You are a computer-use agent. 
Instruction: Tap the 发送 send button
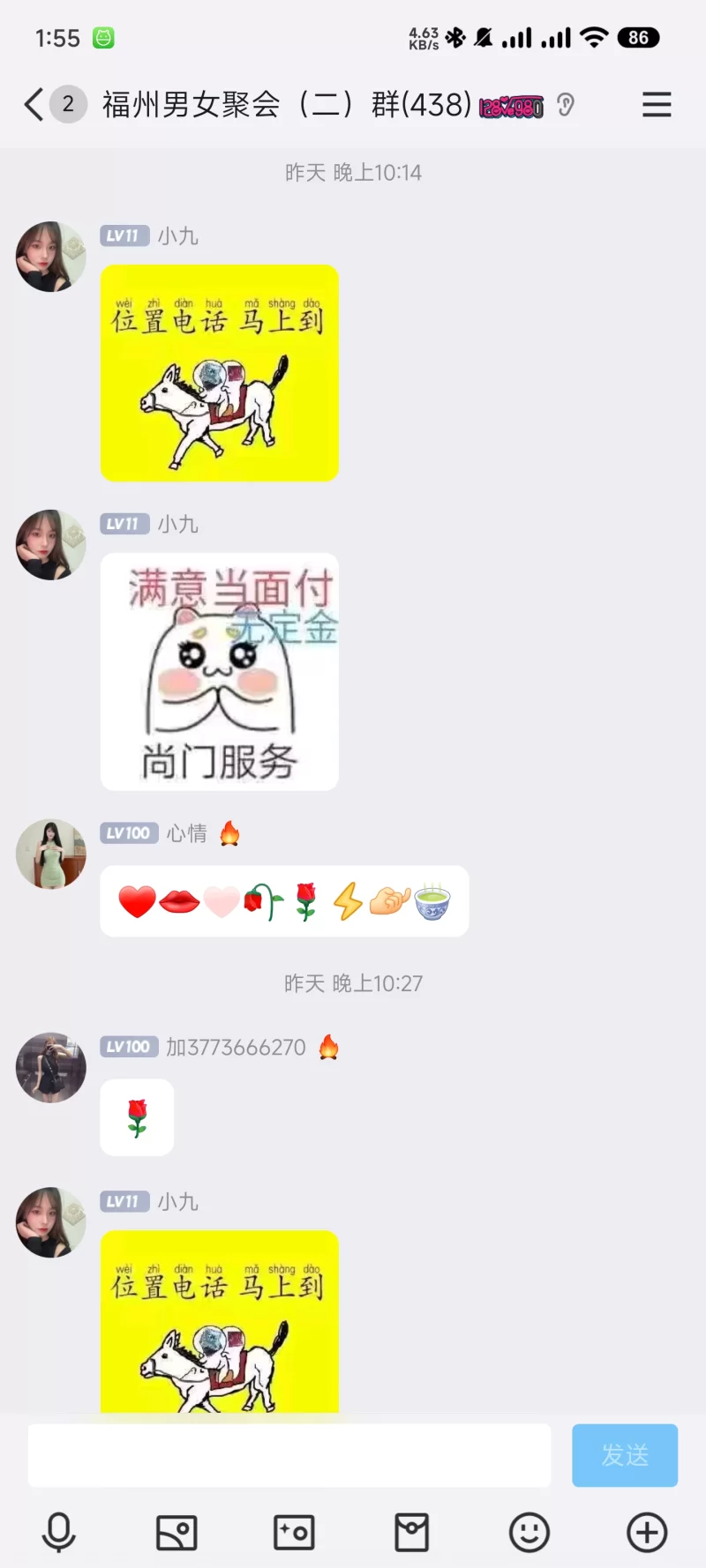[624, 1455]
